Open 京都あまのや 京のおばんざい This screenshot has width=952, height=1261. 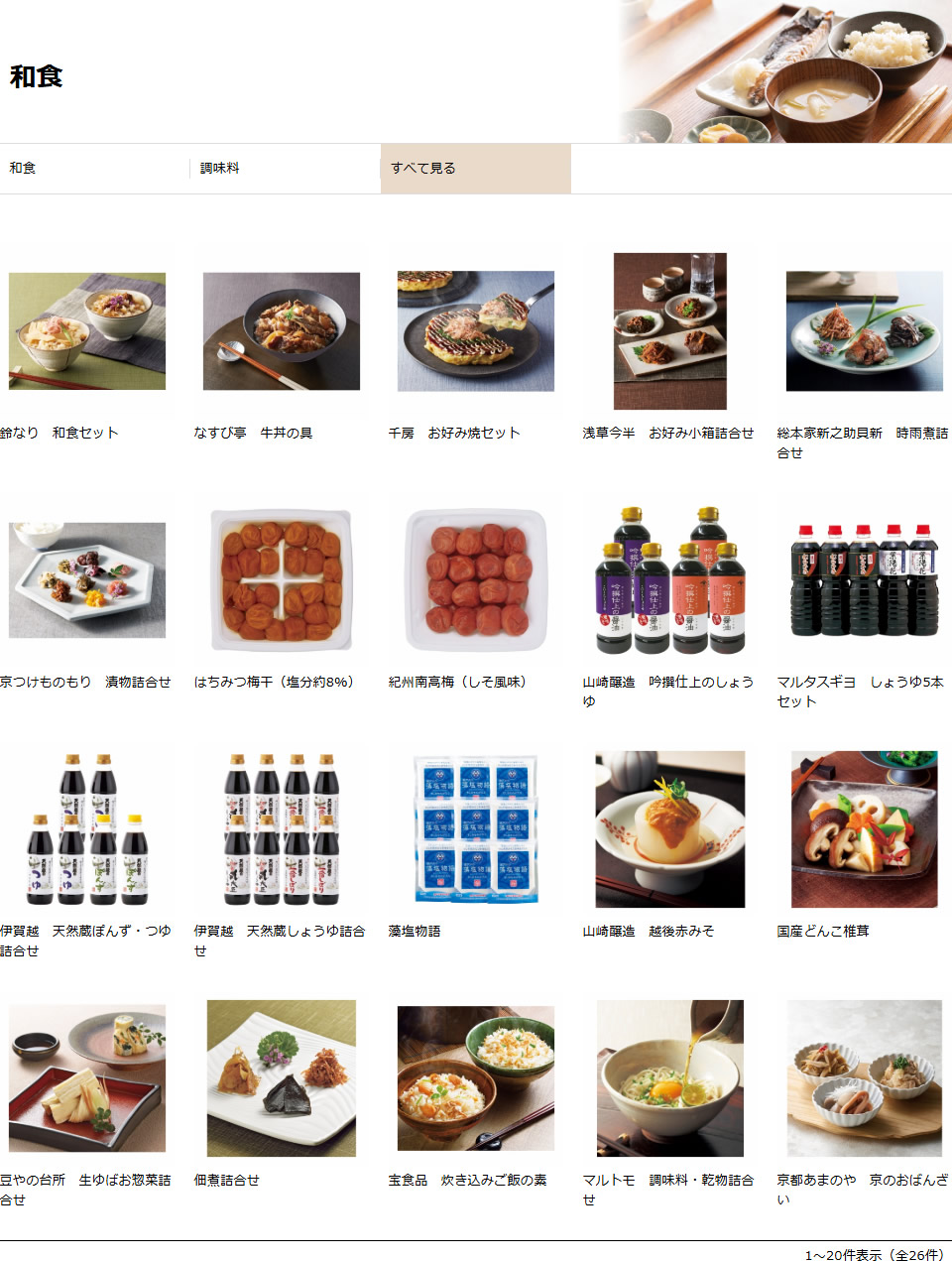865,1078
